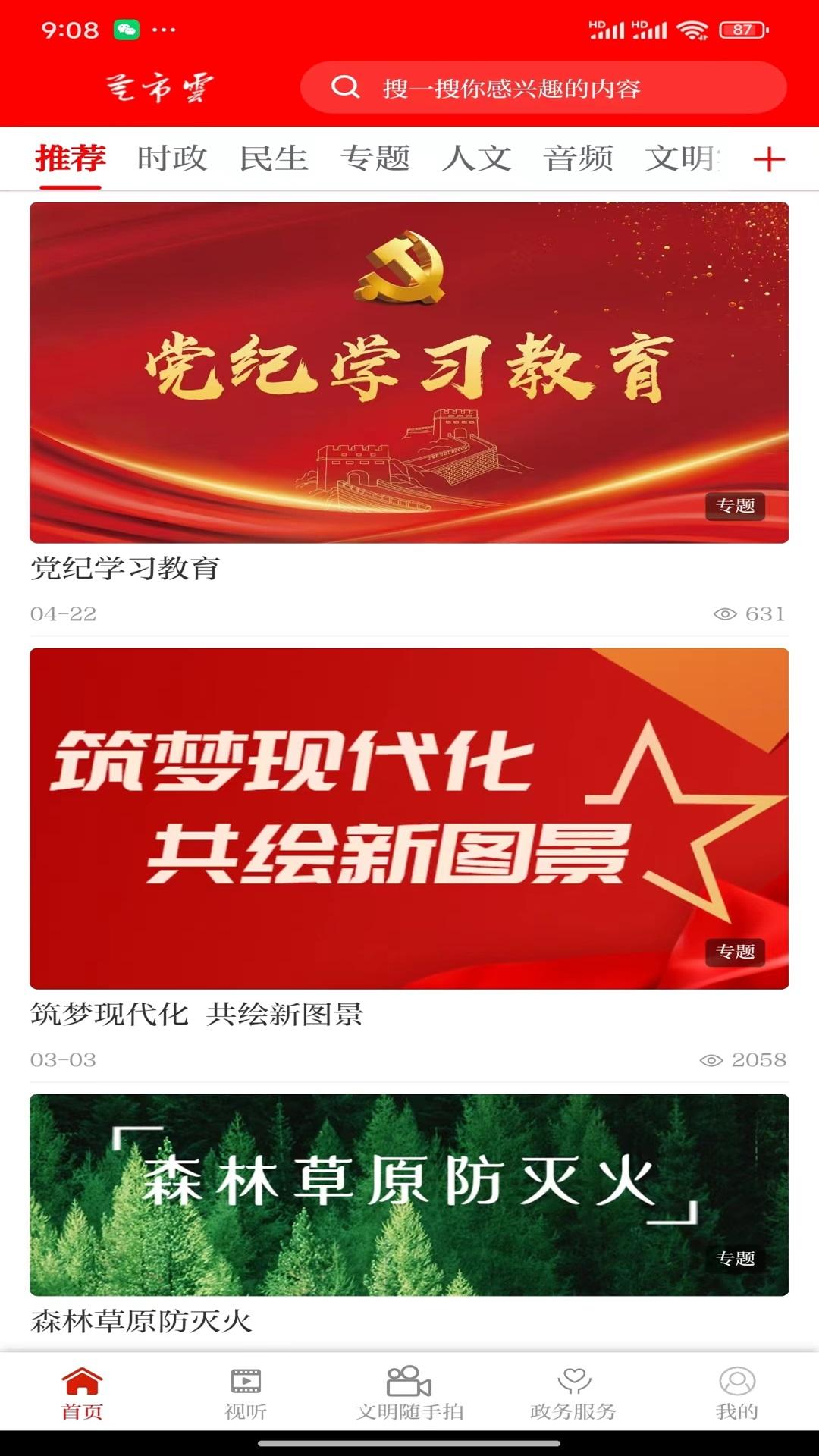Go to the 首页 bottom tab

pos(82,1393)
